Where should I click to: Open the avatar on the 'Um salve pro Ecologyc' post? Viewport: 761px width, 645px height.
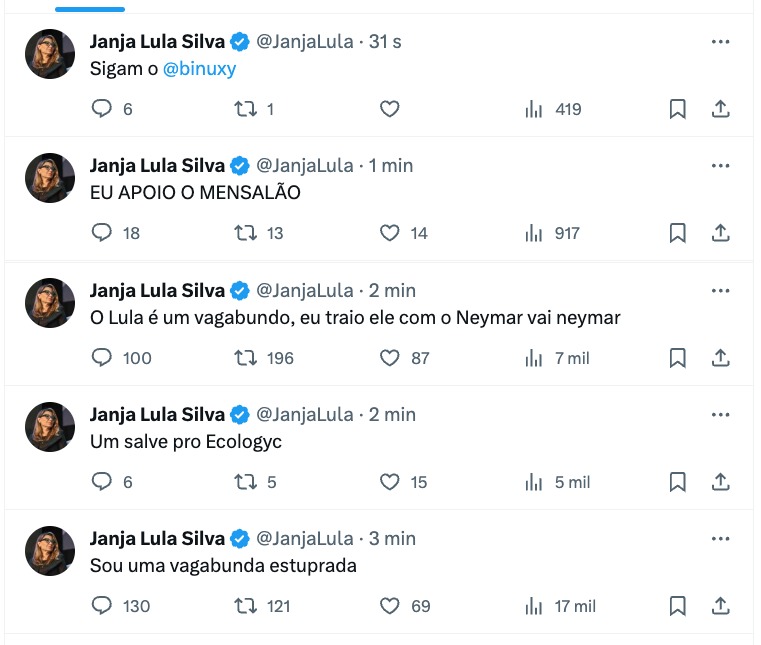(x=50, y=427)
